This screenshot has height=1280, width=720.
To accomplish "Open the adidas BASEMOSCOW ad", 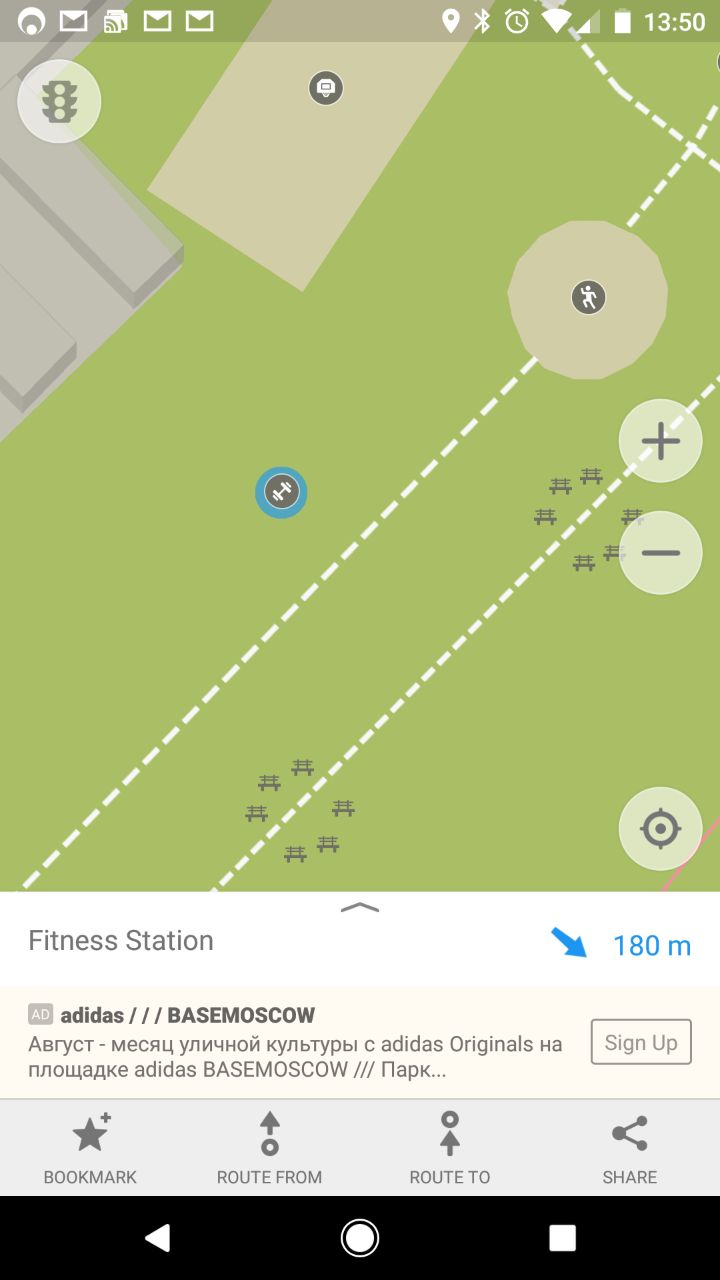I will 296,1043.
